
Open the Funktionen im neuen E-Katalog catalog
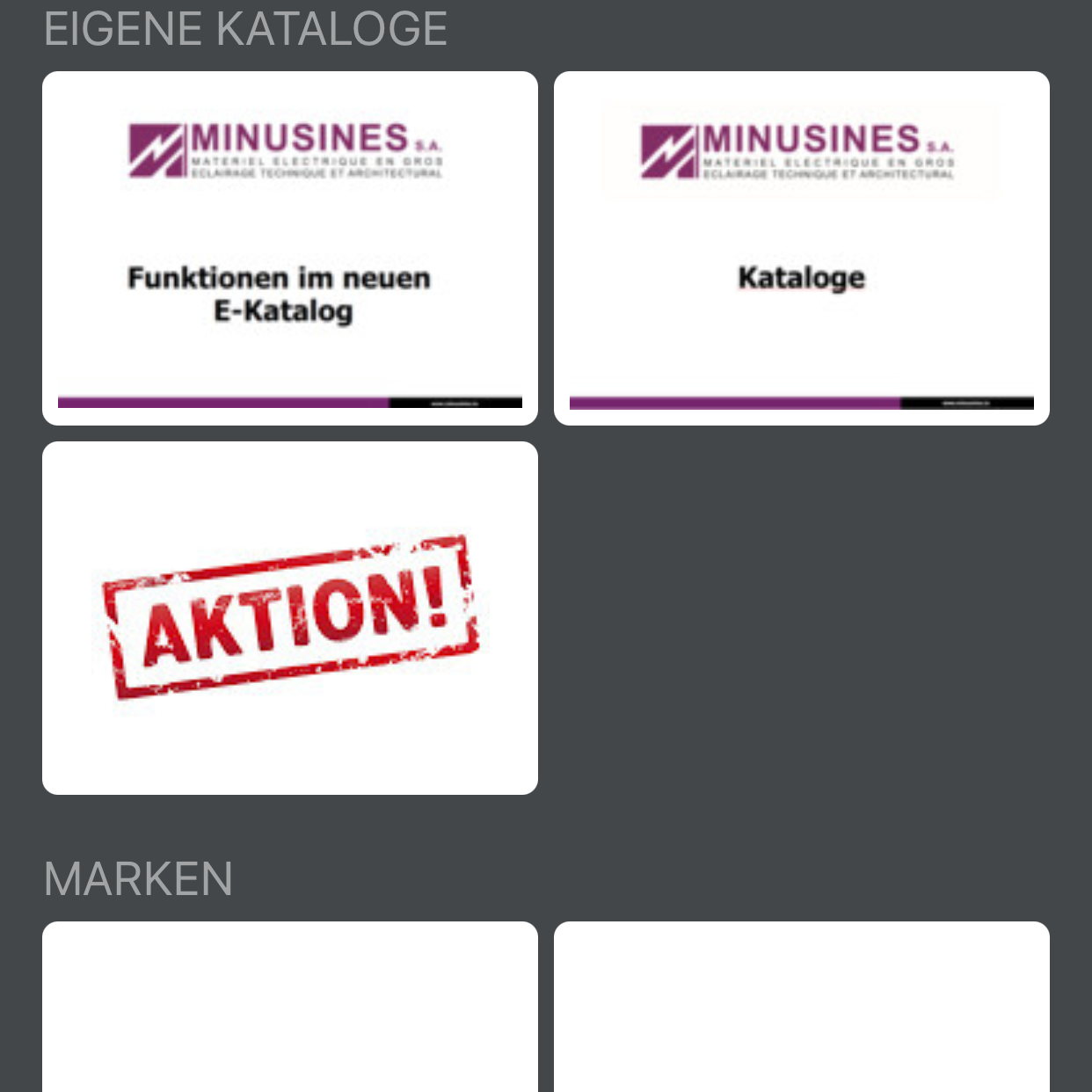click(x=290, y=249)
